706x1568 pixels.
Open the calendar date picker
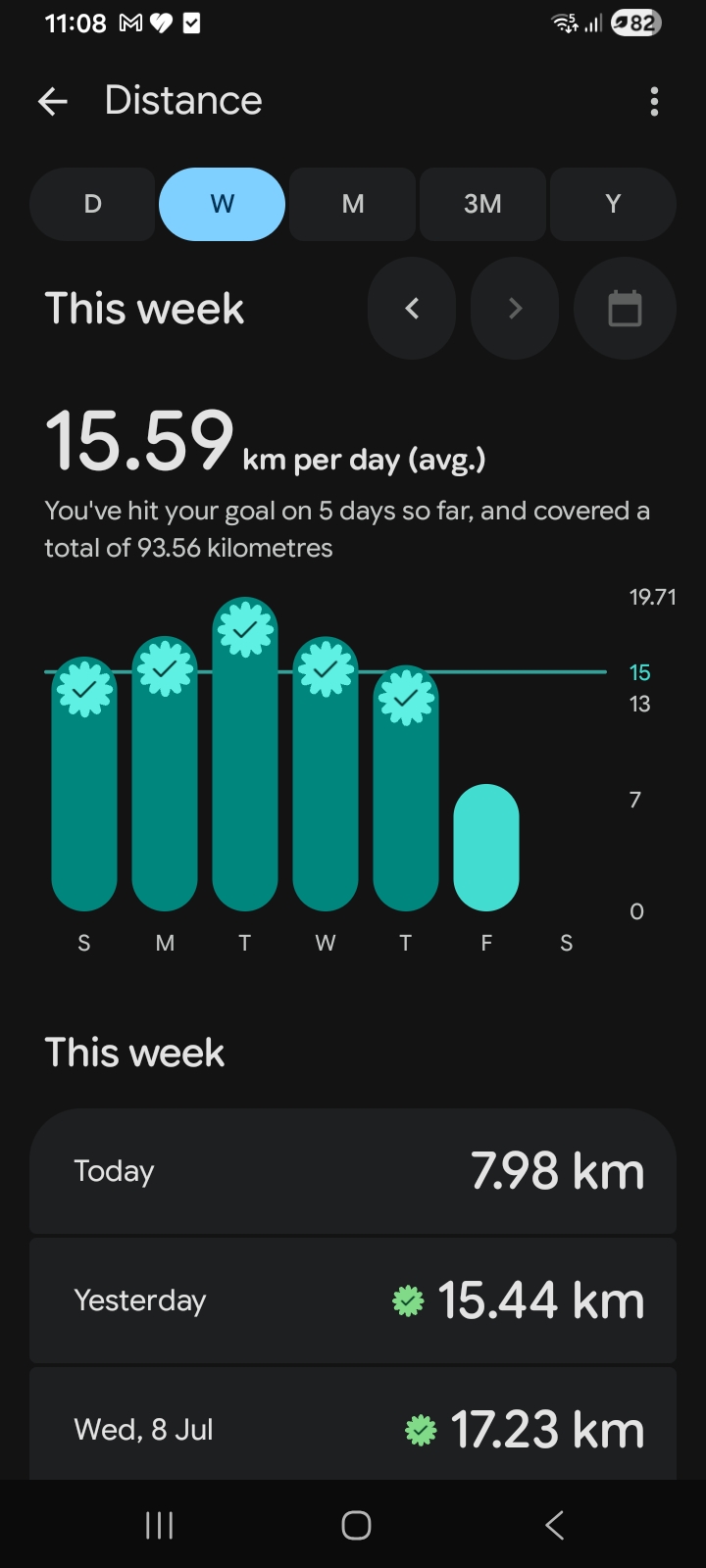point(625,309)
